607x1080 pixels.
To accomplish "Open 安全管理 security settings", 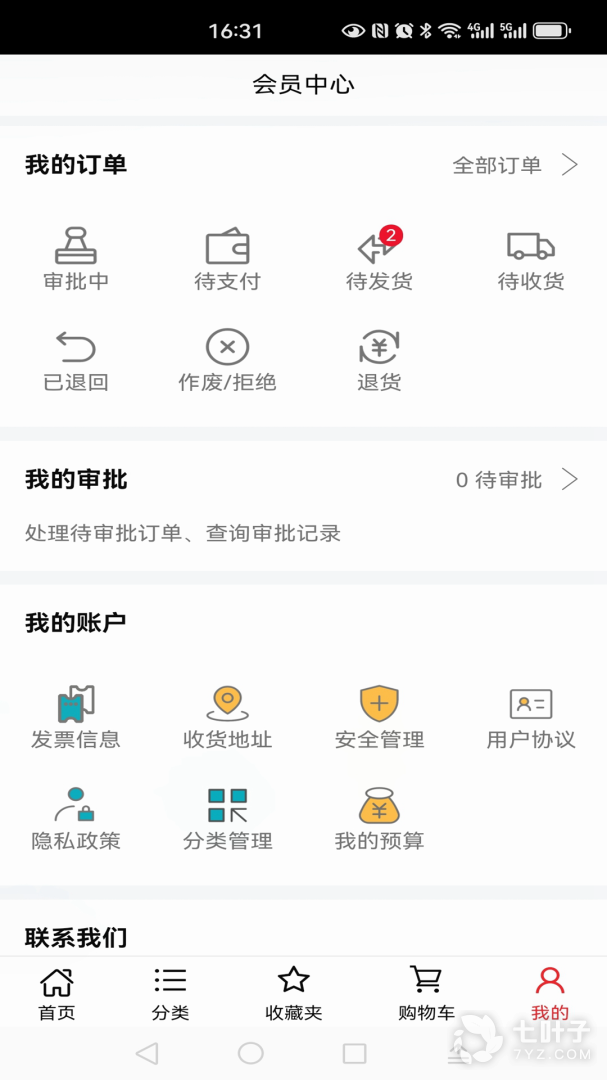I will pos(380,718).
